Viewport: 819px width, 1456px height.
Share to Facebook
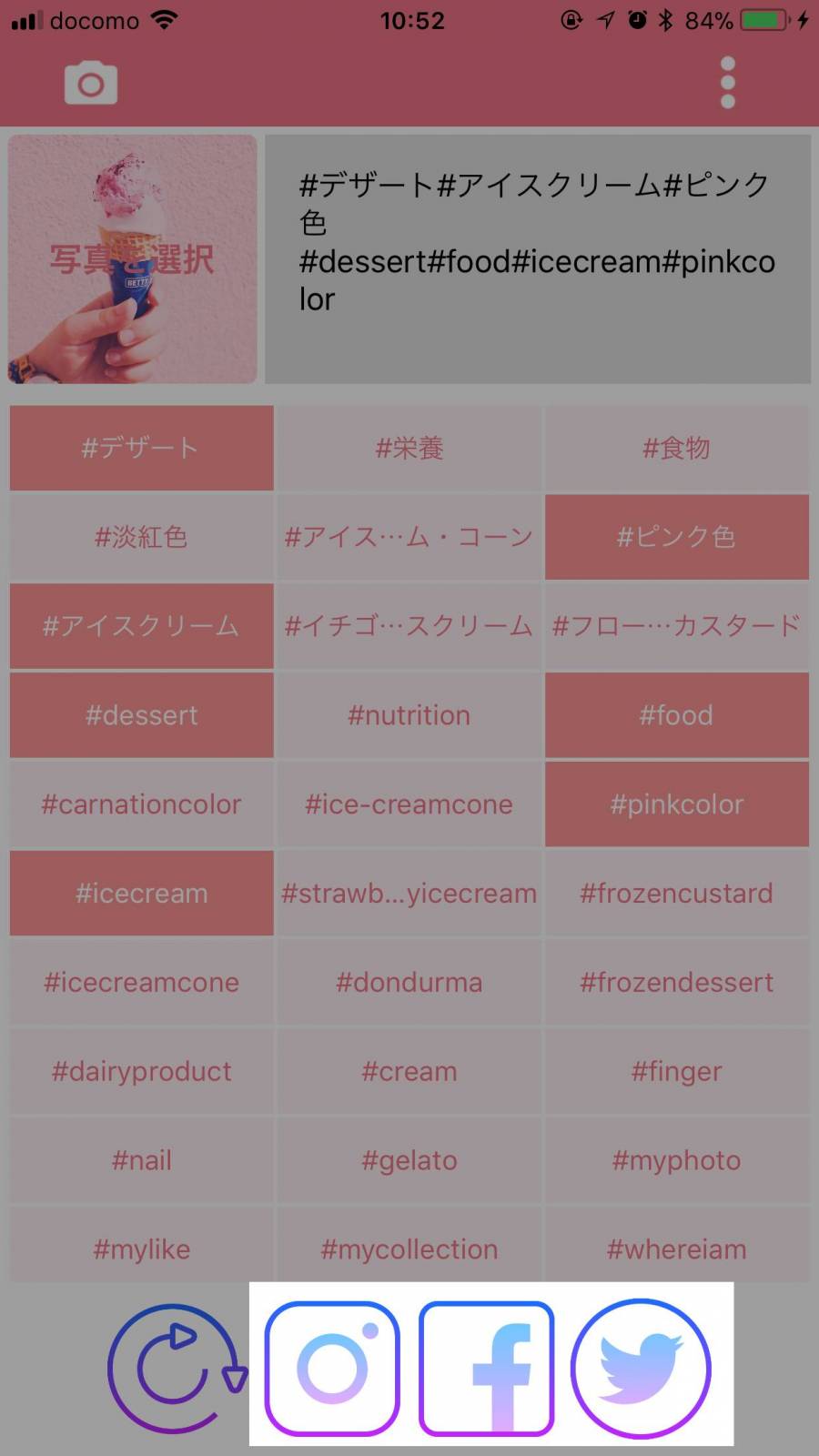(487, 1368)
